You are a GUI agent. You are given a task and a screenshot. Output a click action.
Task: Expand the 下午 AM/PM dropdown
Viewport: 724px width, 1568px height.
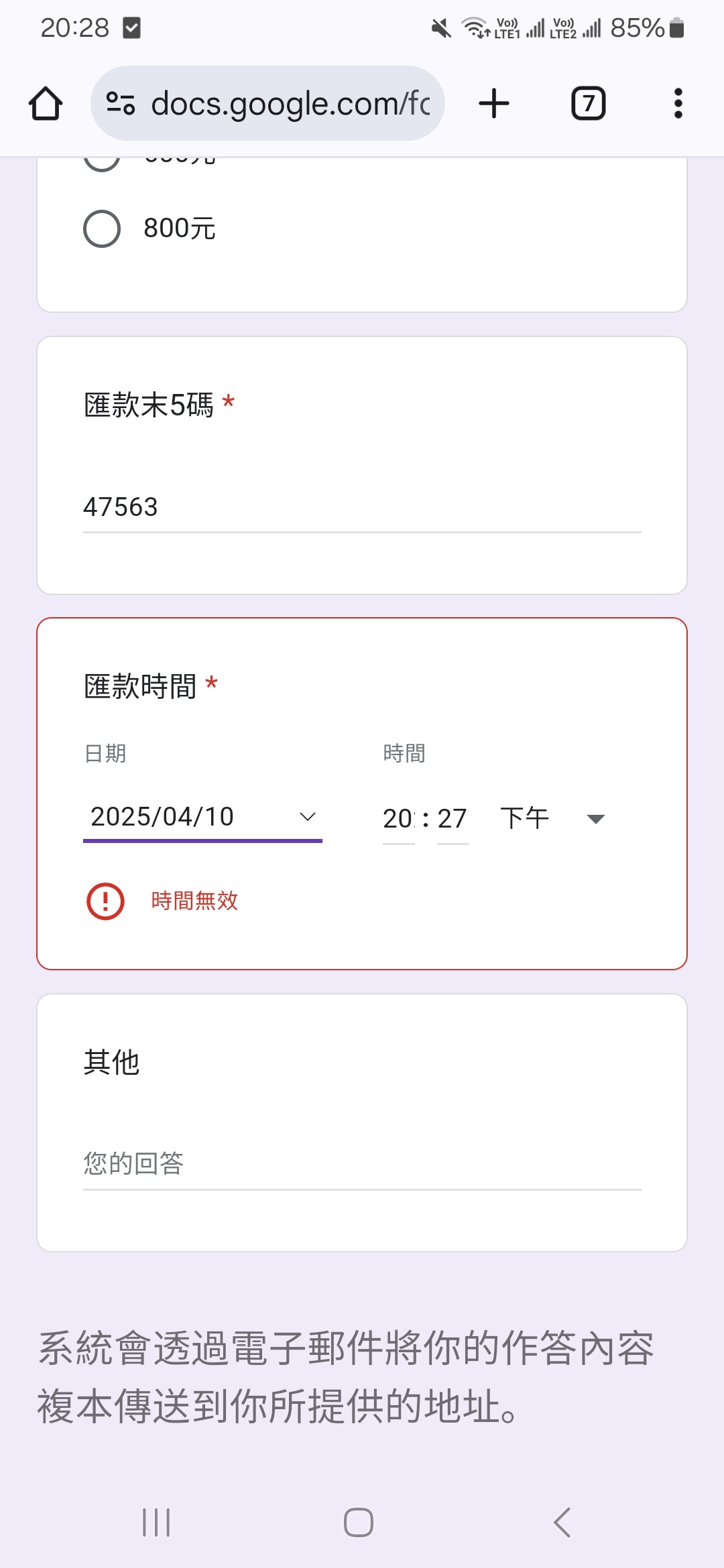point(553,818)
